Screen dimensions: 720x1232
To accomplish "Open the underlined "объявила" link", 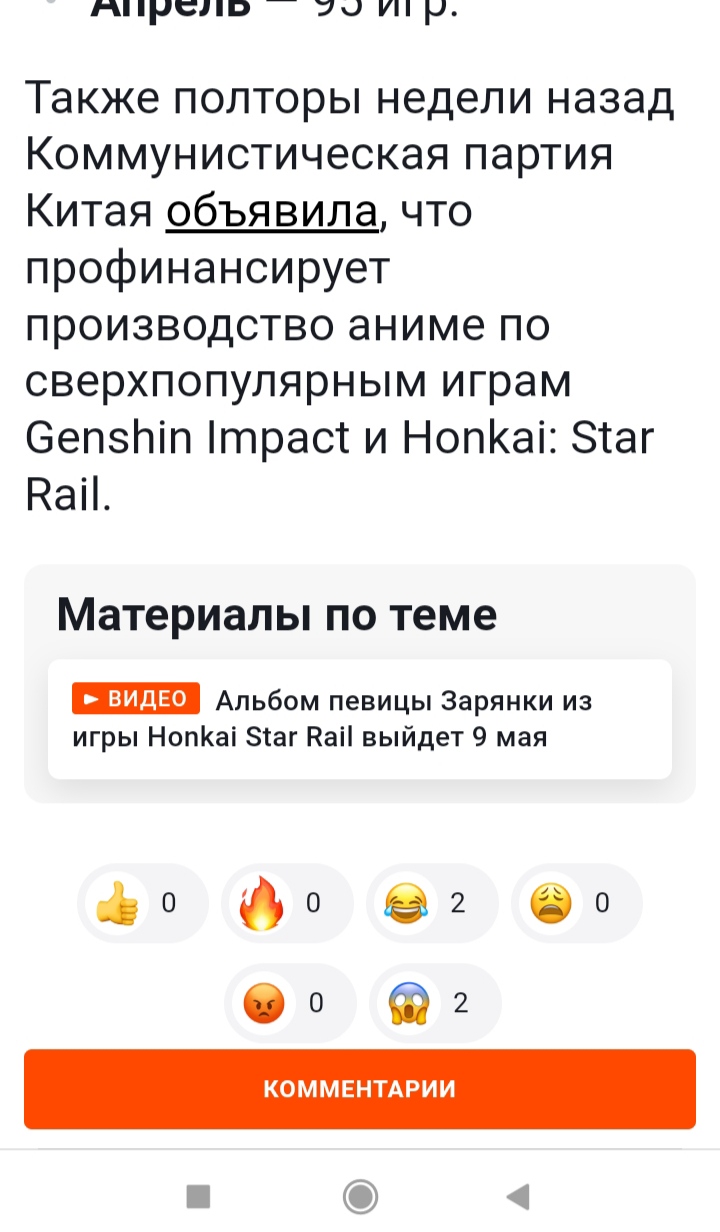I will (275, 212).
